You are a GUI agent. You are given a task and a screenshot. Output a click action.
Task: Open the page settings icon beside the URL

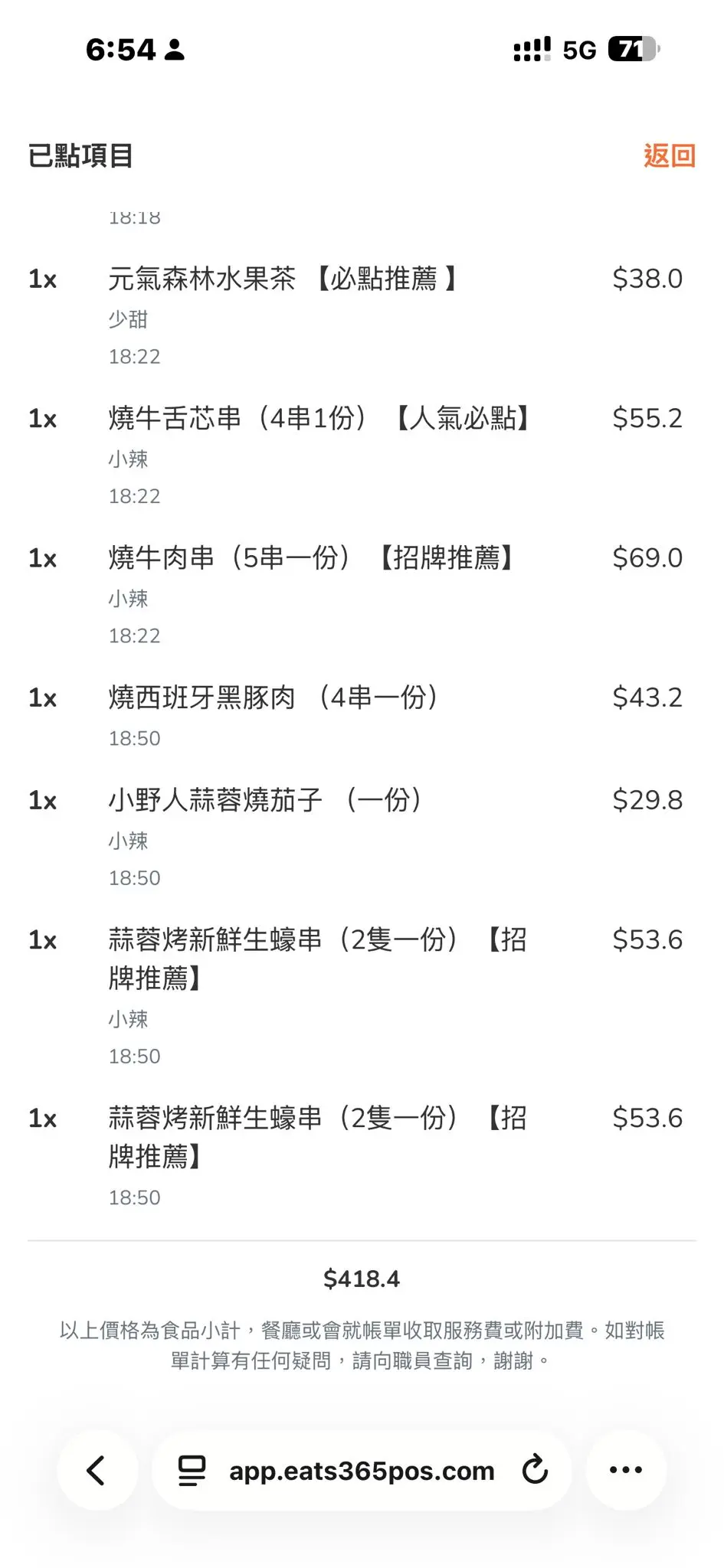pyautogui.click(x=192, y=1470)
